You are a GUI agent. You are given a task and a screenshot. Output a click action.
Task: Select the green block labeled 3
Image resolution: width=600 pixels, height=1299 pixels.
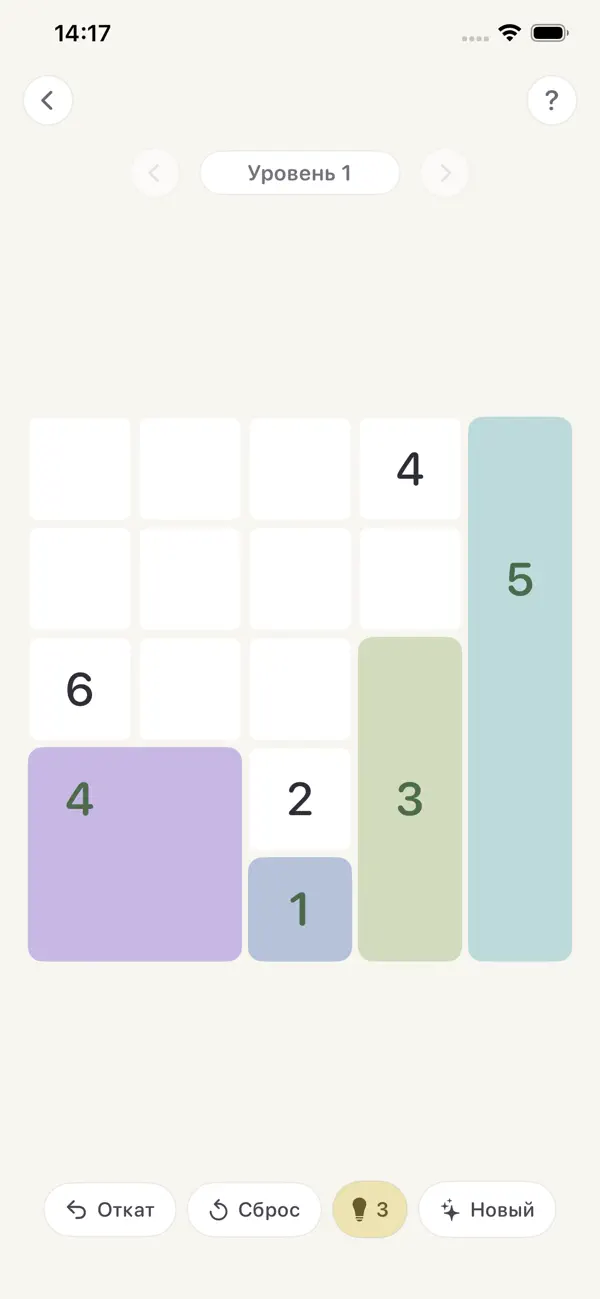pos(410,799)
